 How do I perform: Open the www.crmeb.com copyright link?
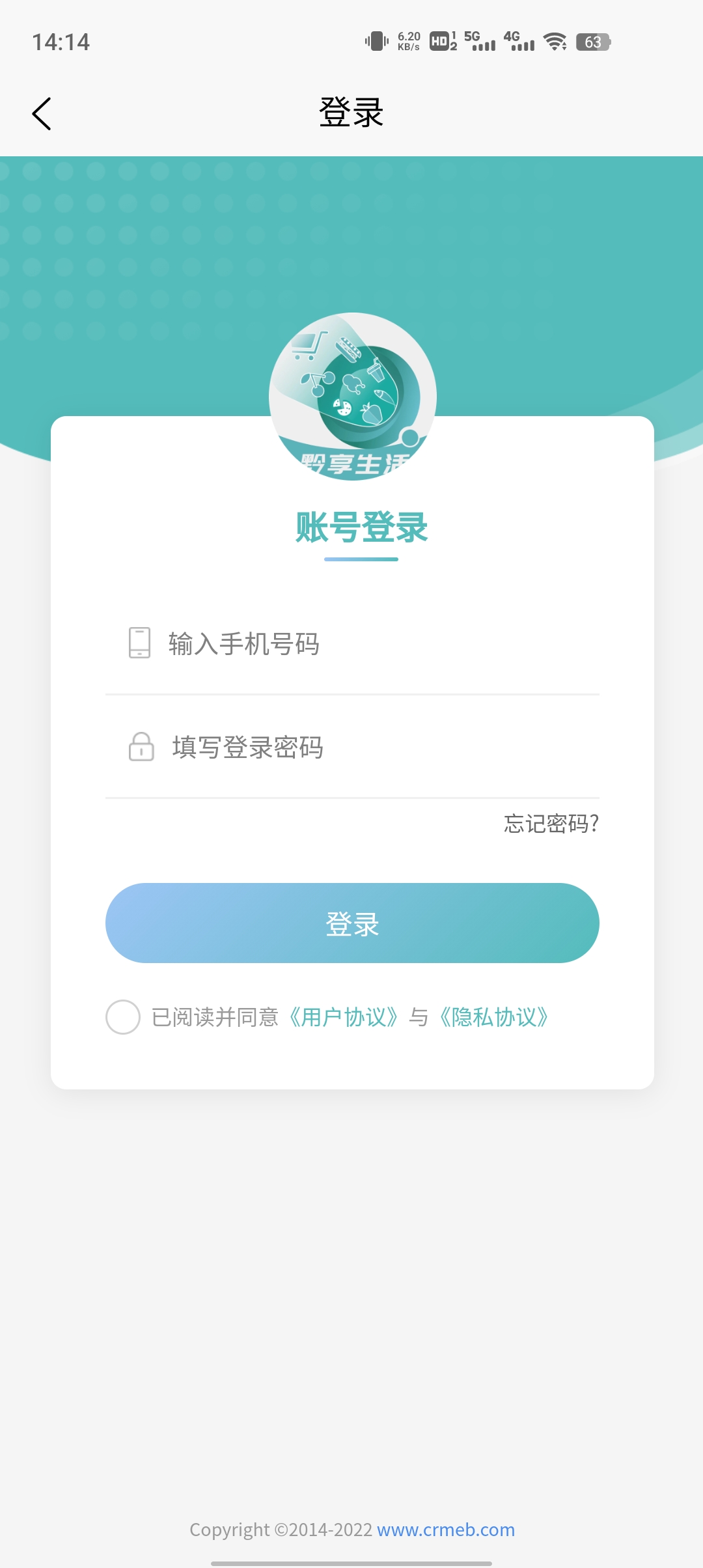pyautogui.click(x=445, y=1530)
